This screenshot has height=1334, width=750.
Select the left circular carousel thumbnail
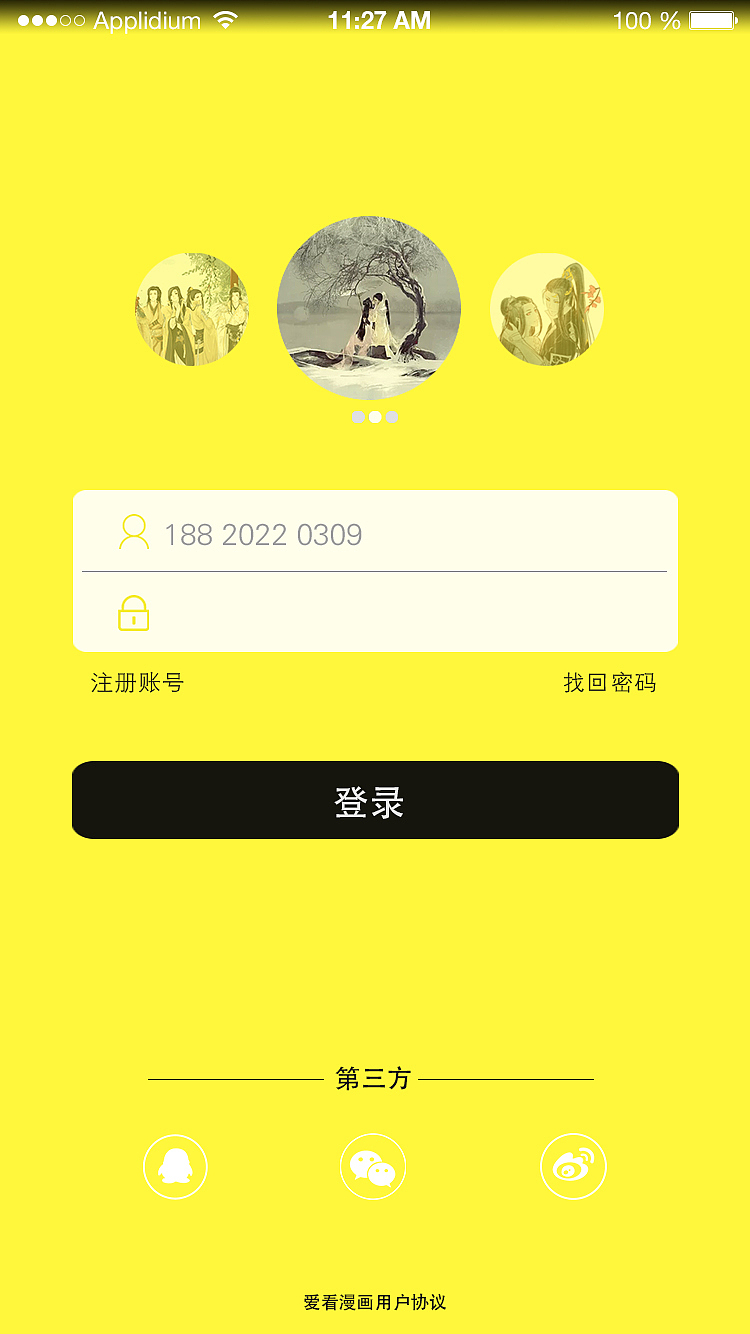192,309
